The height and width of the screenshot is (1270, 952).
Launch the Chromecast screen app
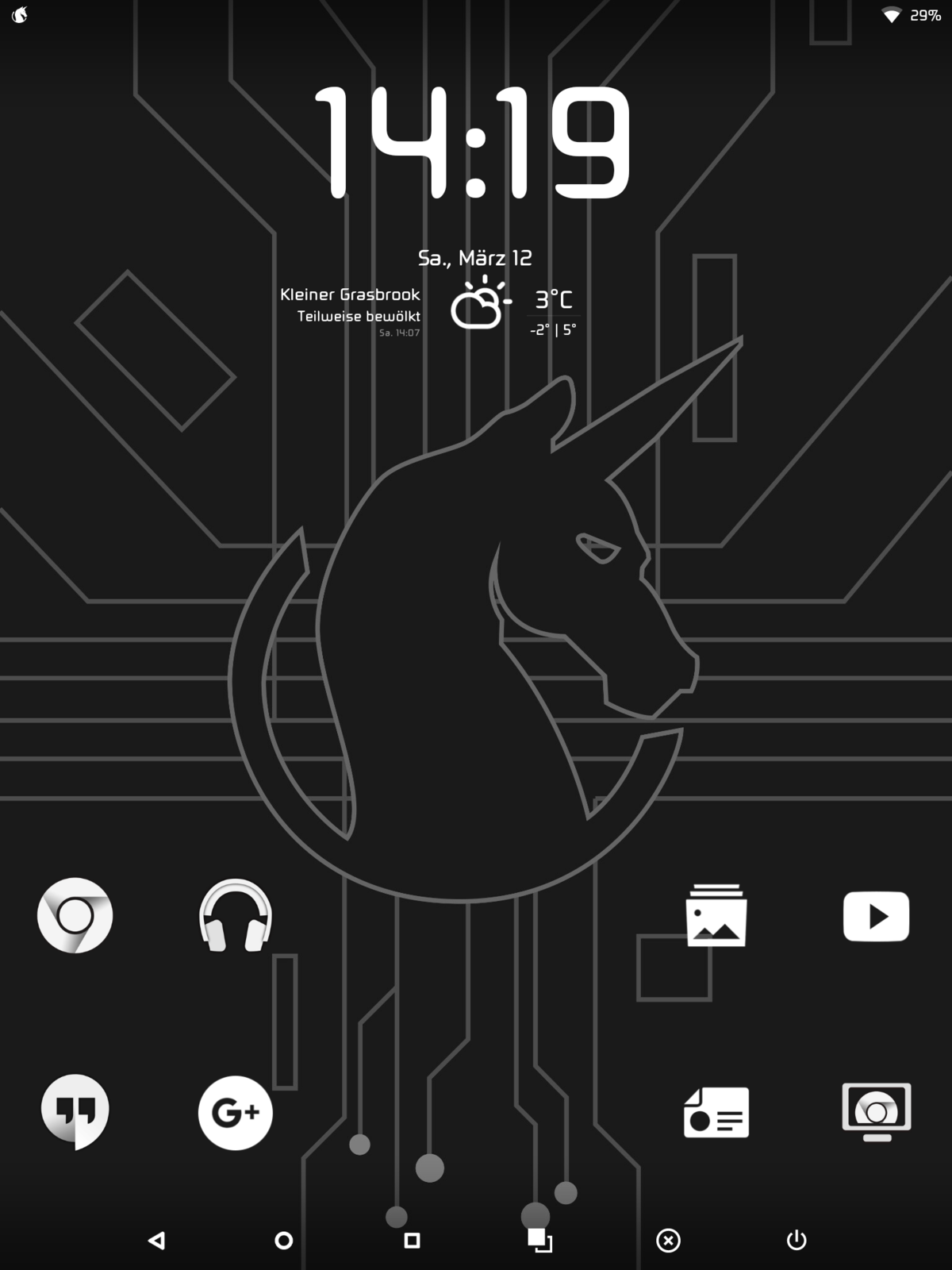tap(876, 1110)
